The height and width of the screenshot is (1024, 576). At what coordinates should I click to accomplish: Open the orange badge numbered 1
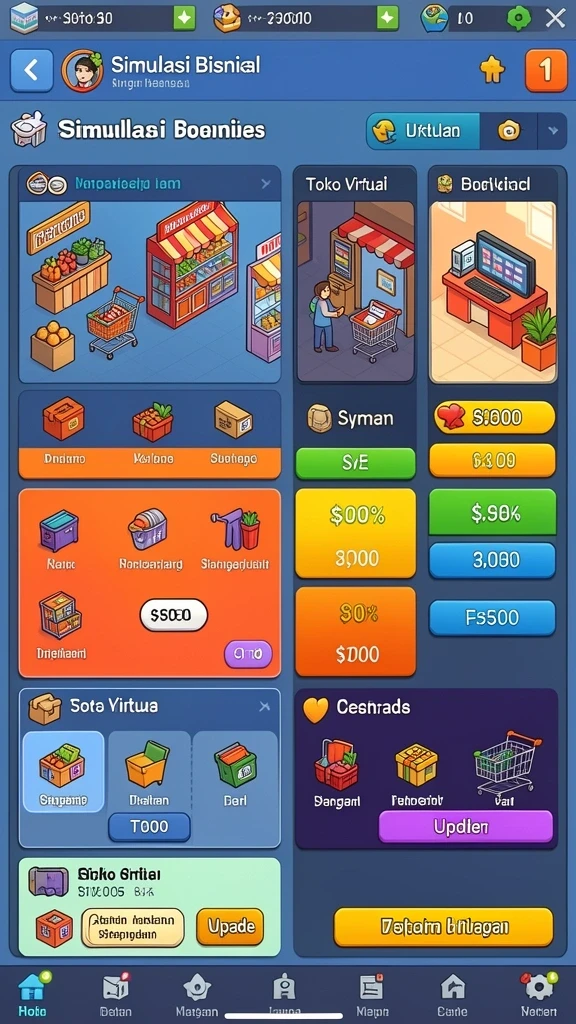[x=546, y=70]
